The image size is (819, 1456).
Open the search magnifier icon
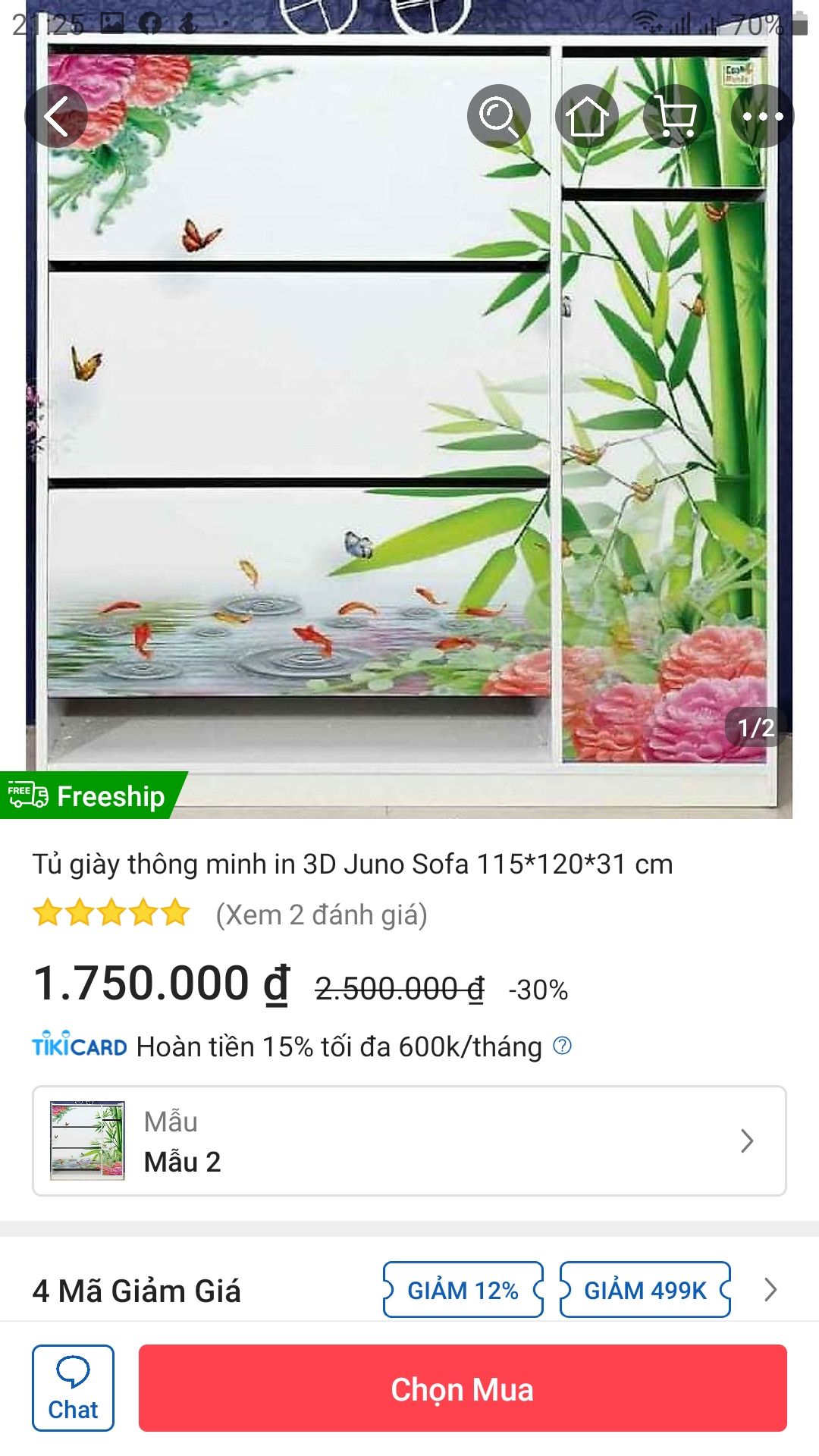[498, 116]
